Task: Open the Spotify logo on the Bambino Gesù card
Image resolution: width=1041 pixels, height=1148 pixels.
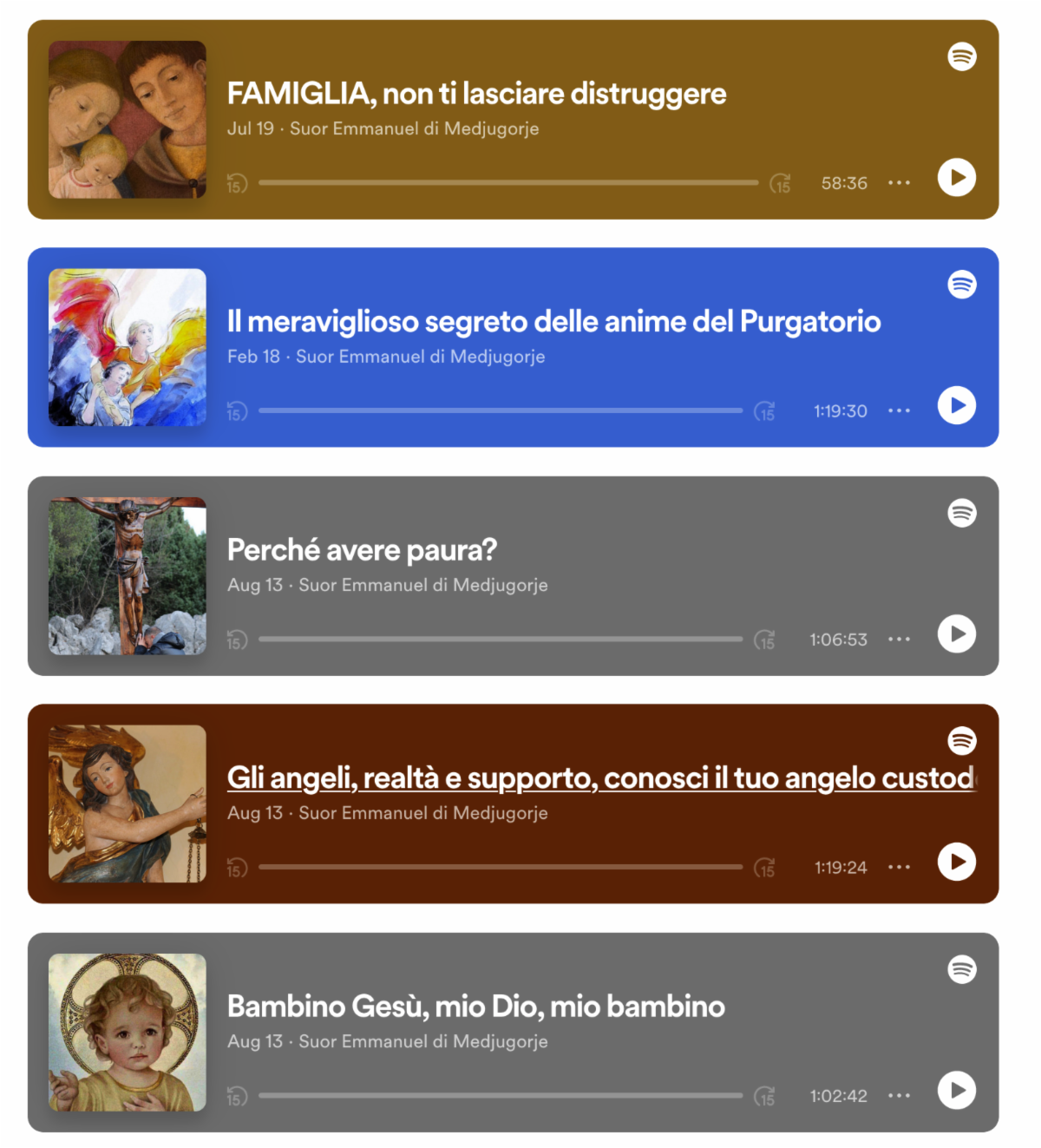Action: point(962,969)
